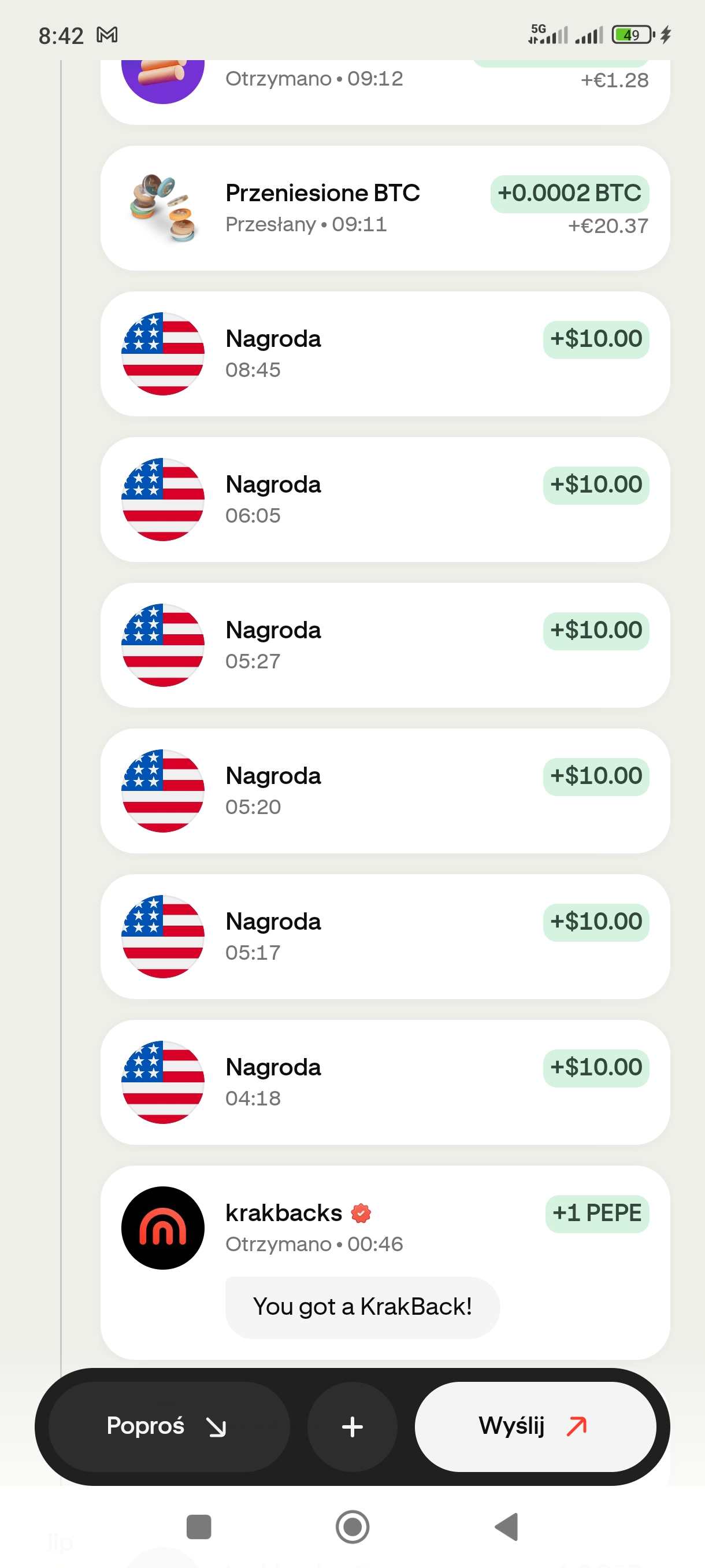Tap the Wyślij send button
This screenshot has height=1568, width=705.
click(535, 1426)
